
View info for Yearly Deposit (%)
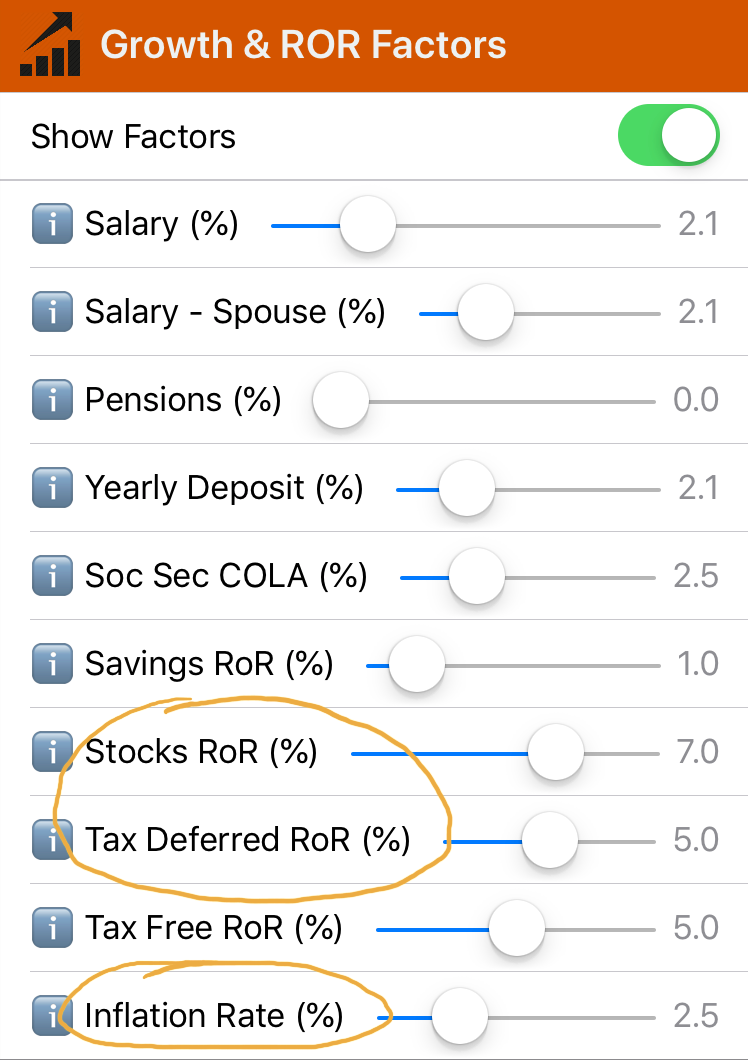pyautogui.click(x=52, y=488)
